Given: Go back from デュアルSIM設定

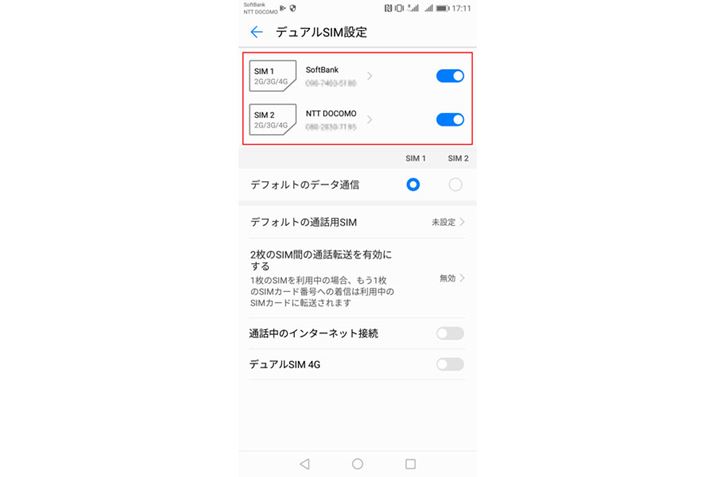Looking at the screenshot, I should click(x=257, y=32).
